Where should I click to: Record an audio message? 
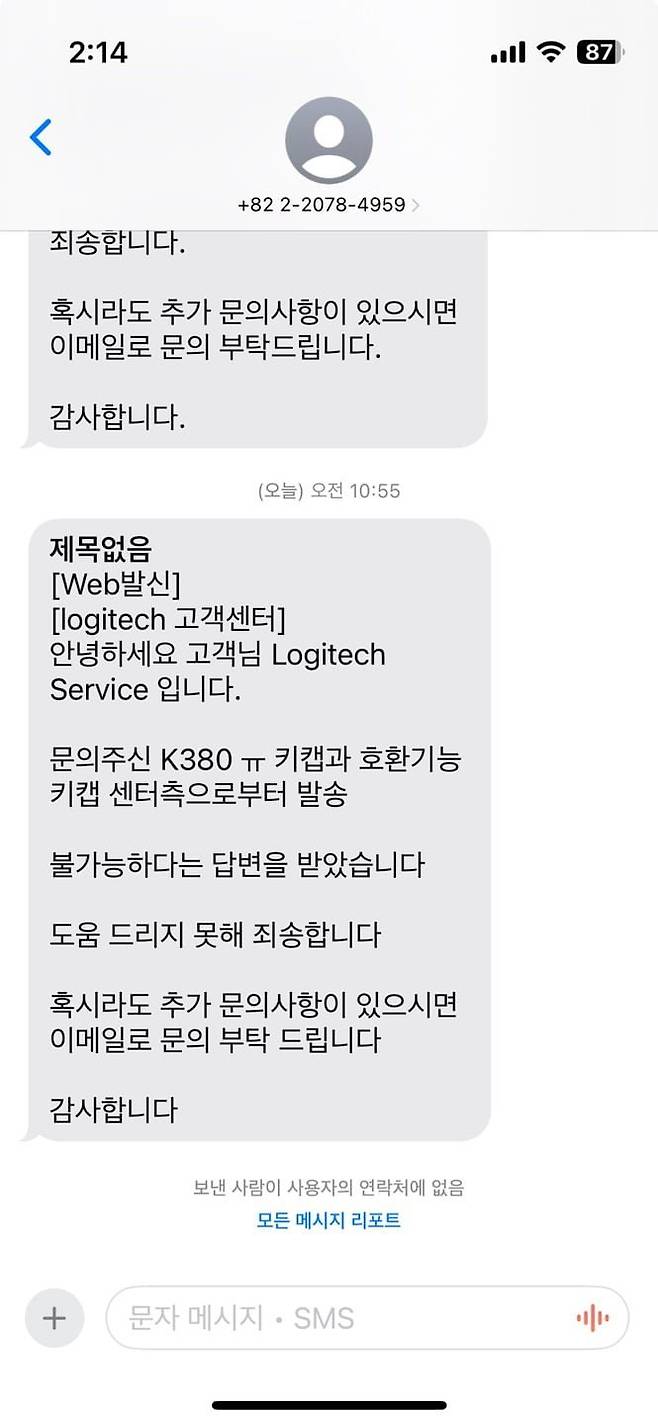(x=592, y=1318)
